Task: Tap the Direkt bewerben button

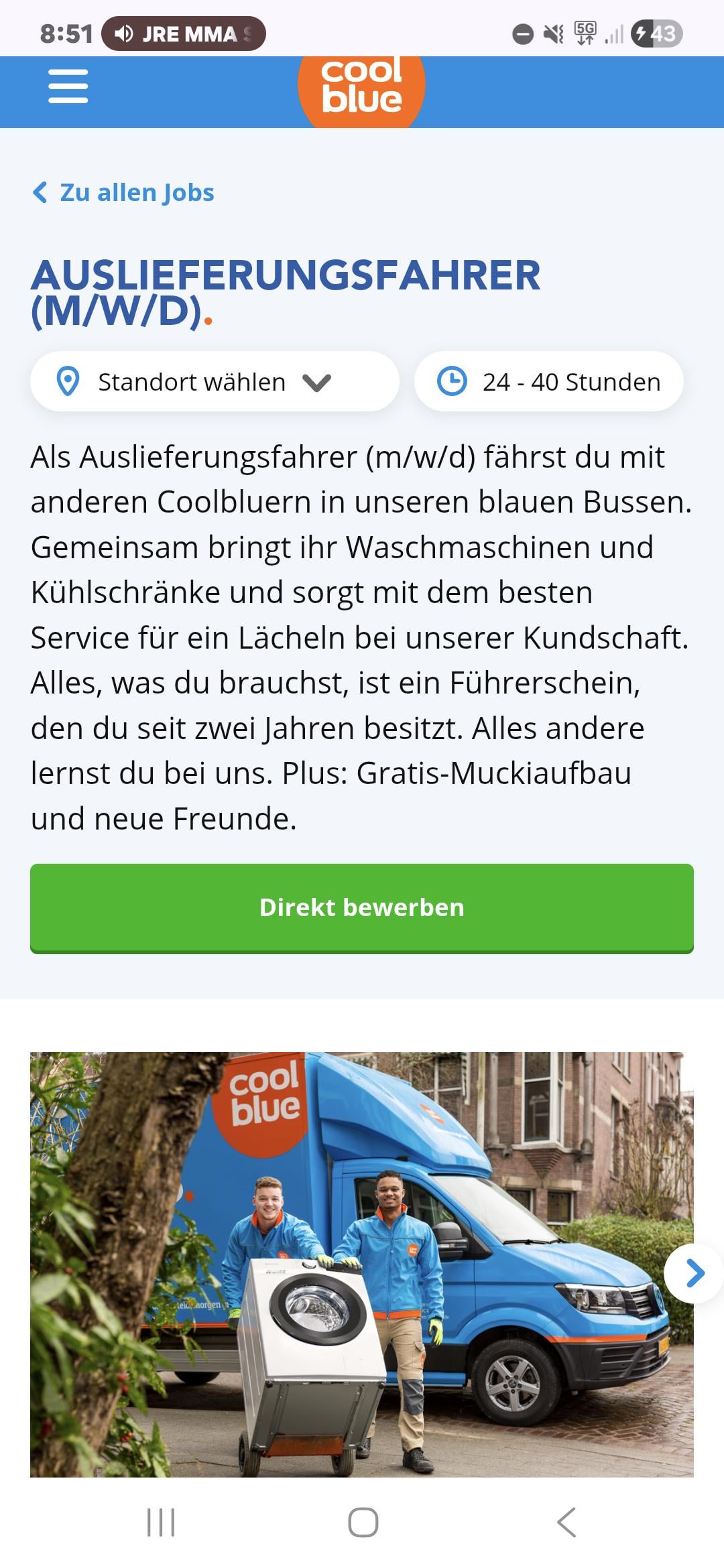Action: (x=362, y=908)
